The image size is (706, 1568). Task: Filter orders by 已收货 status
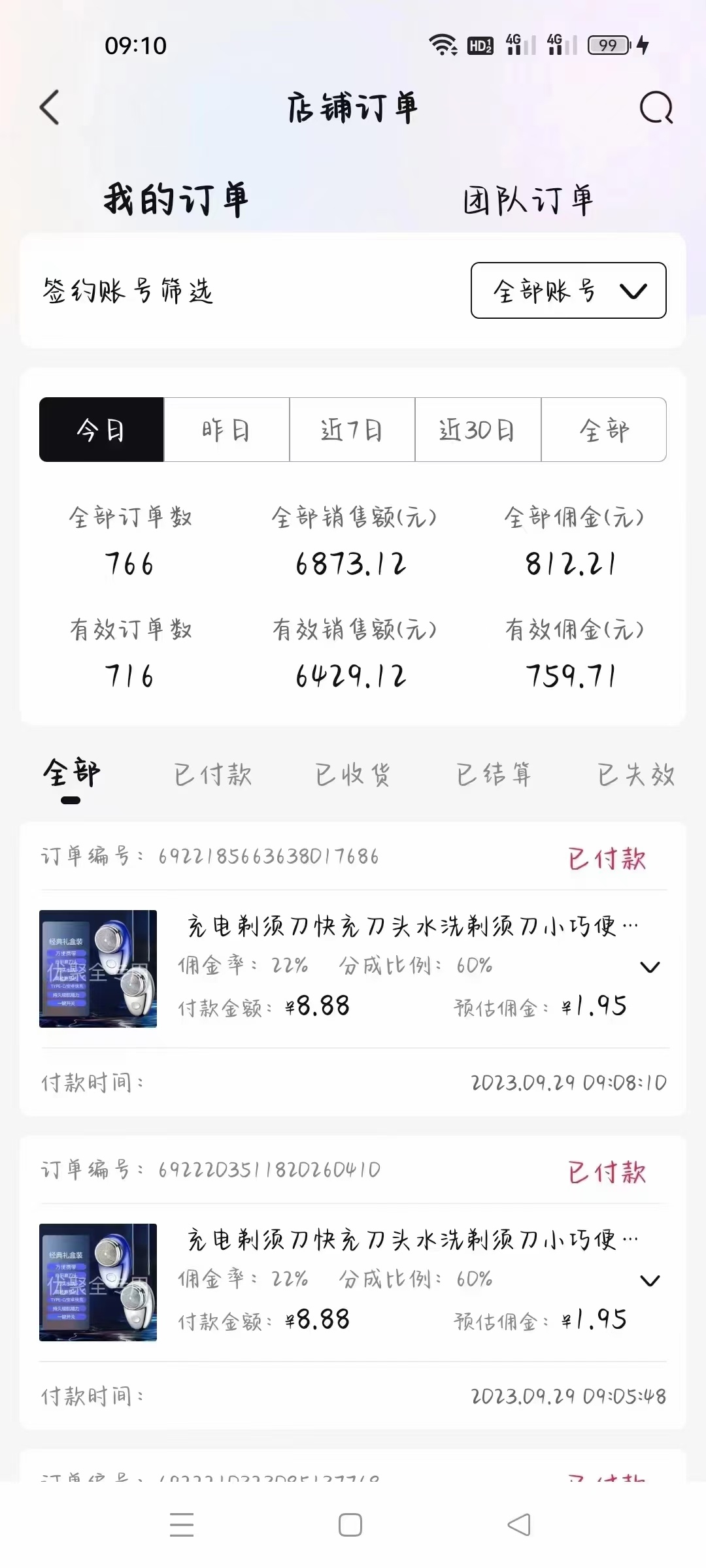click(x=353, y=775)
